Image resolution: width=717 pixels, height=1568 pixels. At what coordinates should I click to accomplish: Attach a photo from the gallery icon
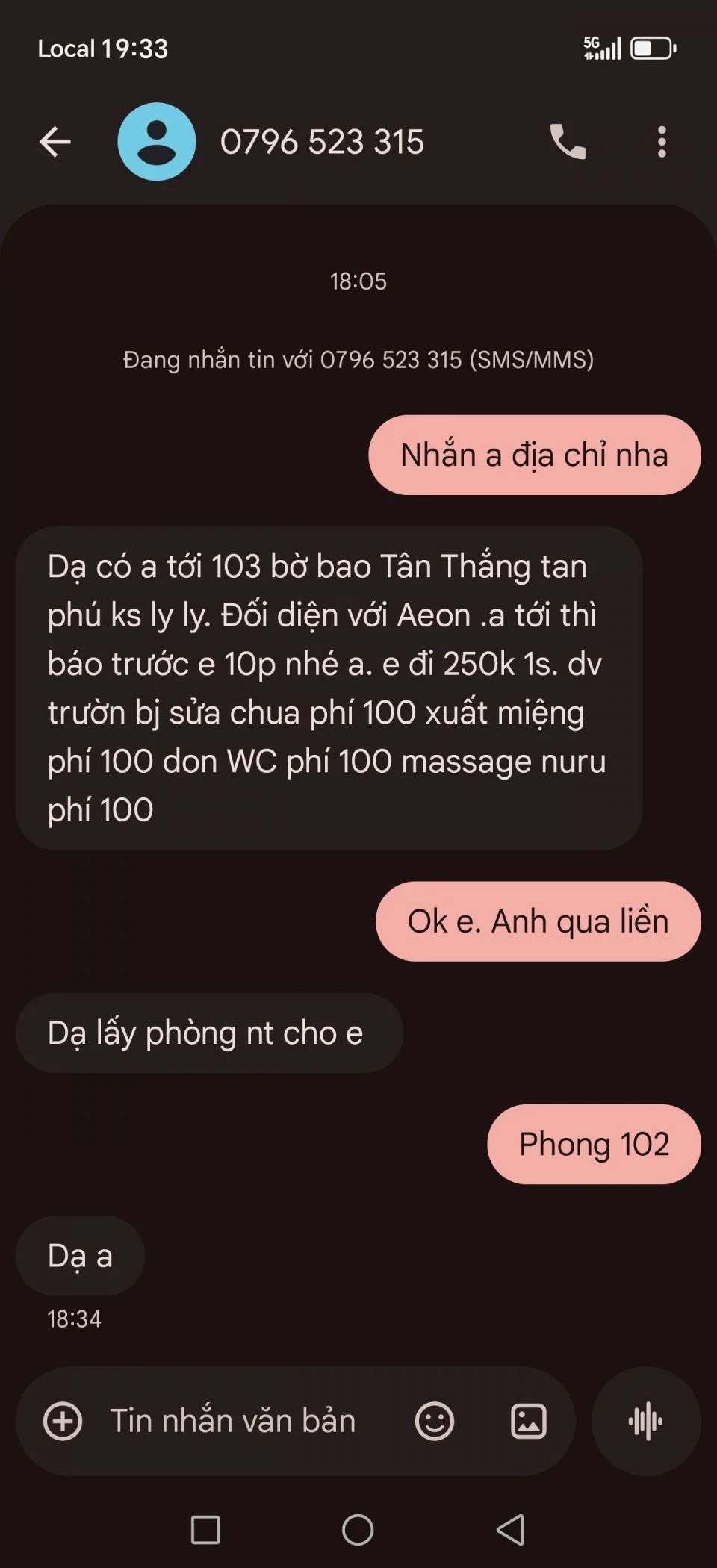pos(528,1421)
